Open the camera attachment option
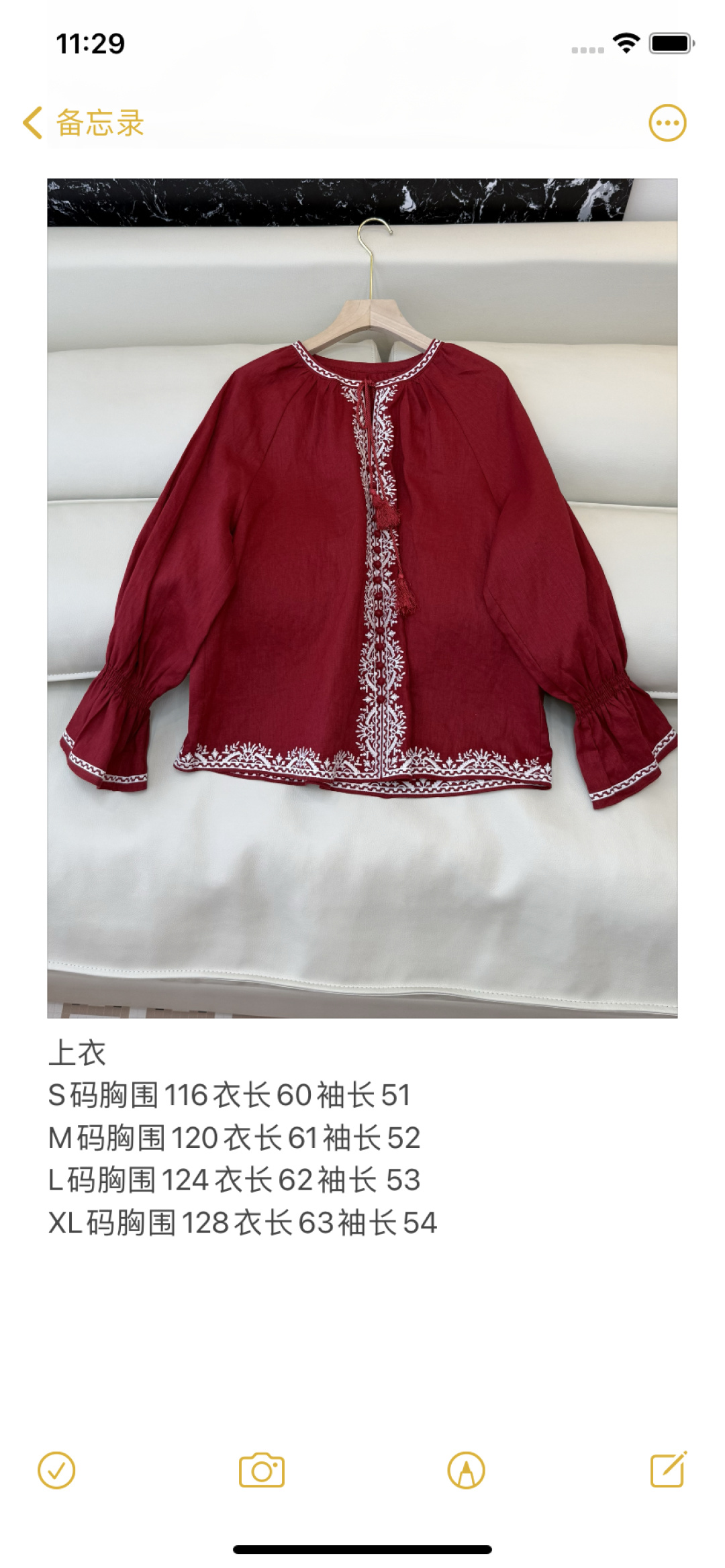Screen dimensions: 725x1568 [262, 1471]
